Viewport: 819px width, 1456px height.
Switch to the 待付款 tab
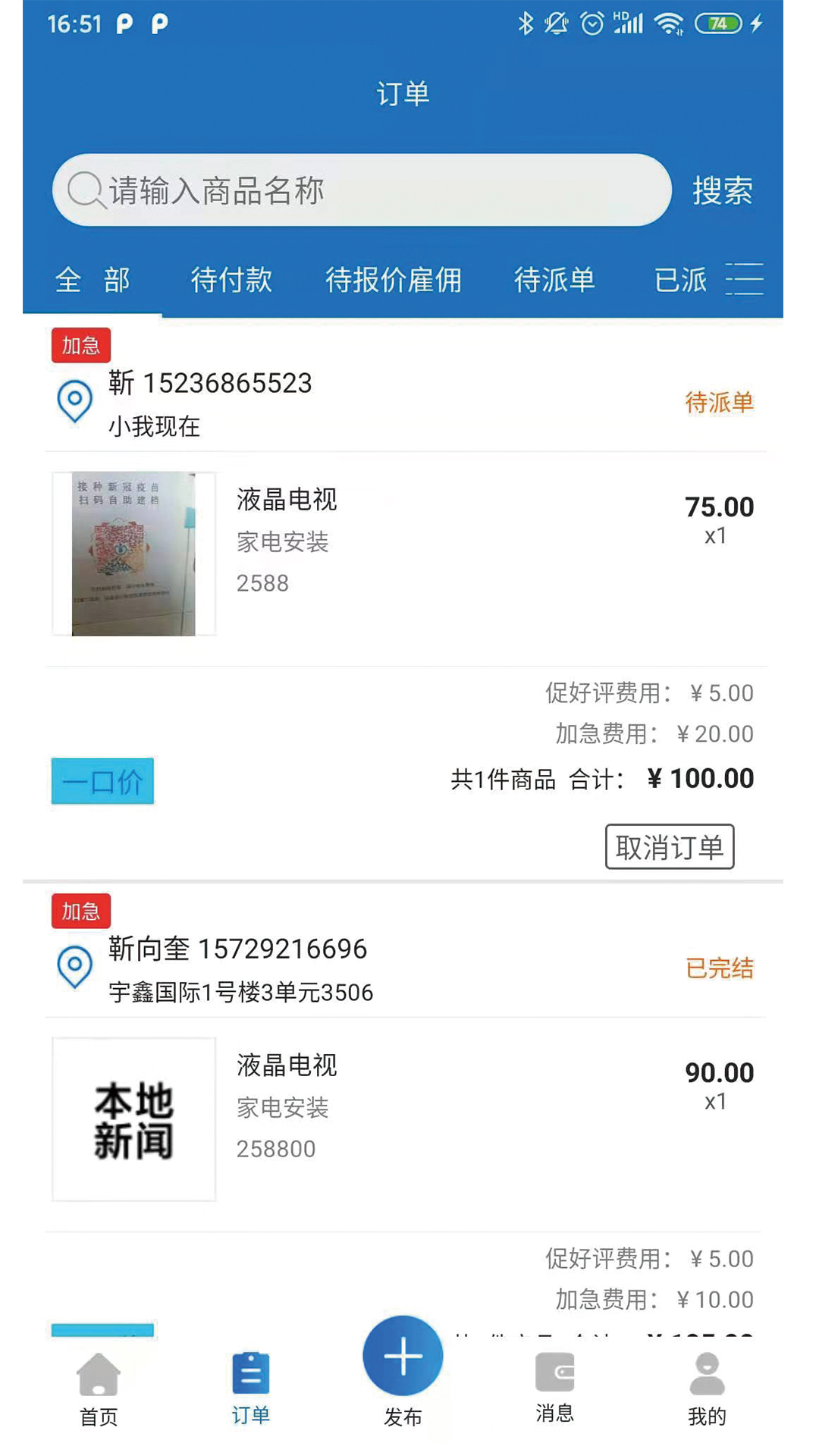(x=232, y=279)
